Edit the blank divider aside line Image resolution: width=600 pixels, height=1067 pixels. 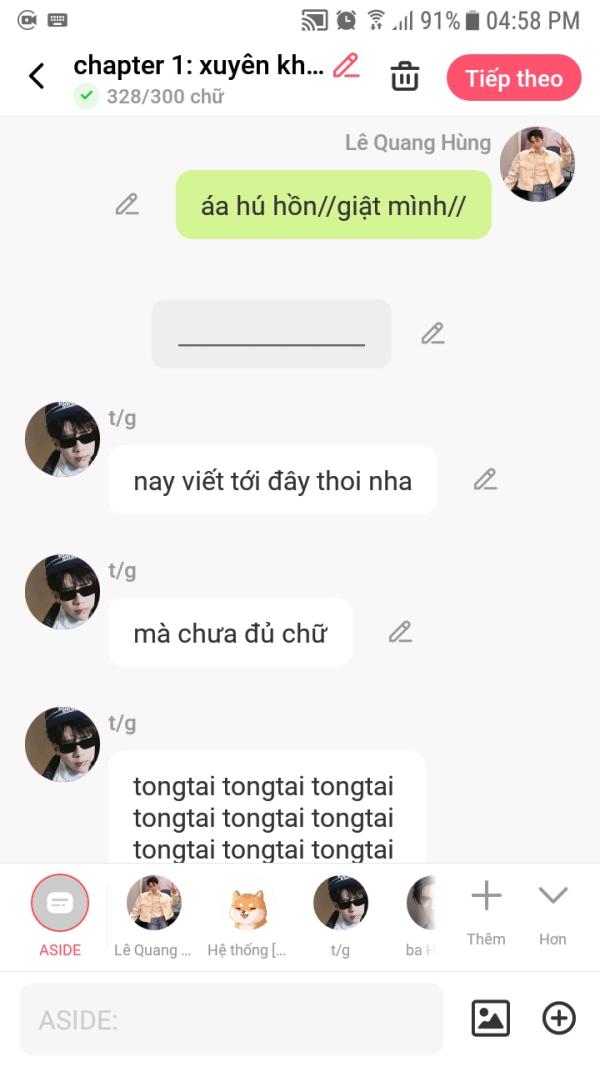click(432, 333)
